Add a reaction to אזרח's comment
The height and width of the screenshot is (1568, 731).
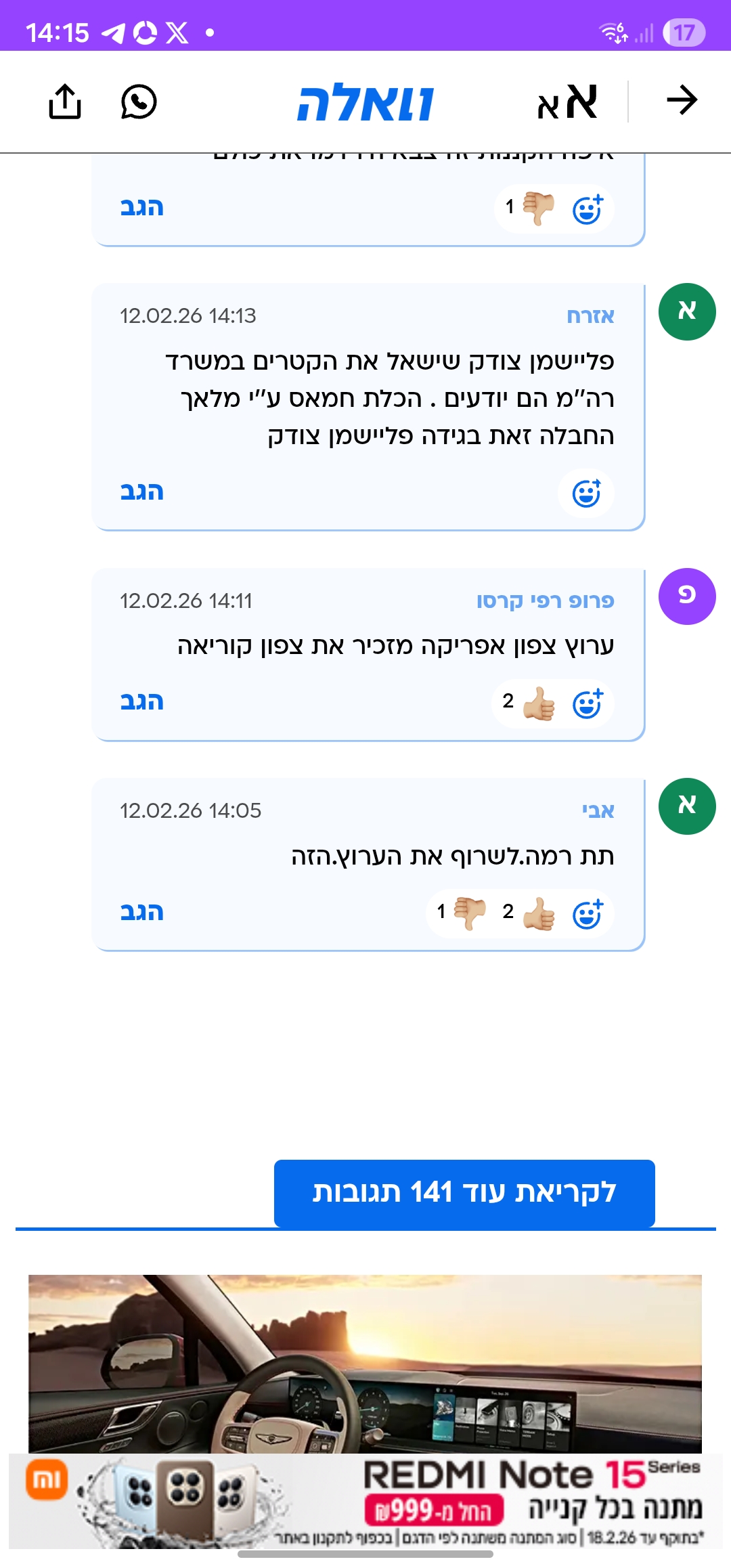(586, 493)
